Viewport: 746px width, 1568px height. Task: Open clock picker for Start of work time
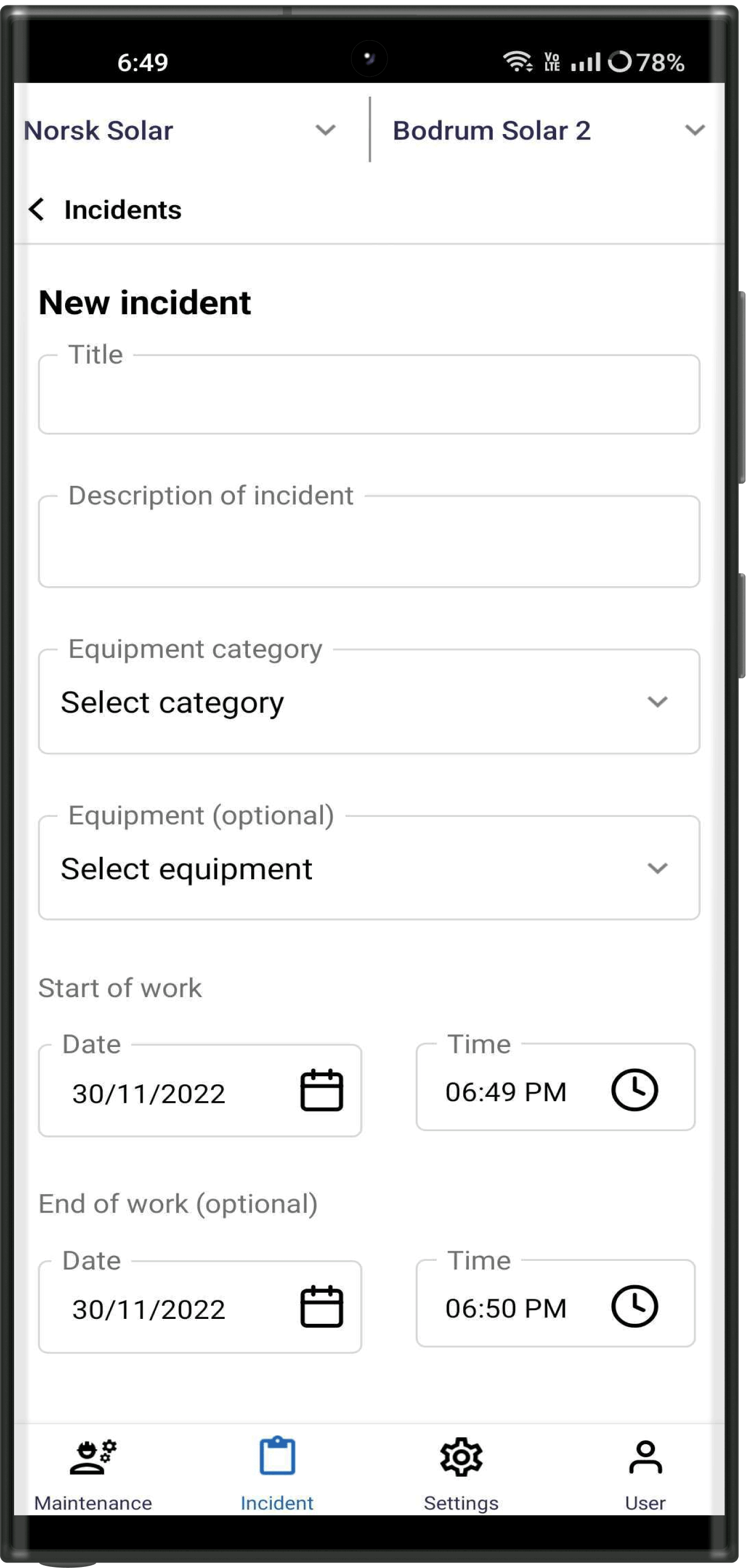(x=634, y=1089)
